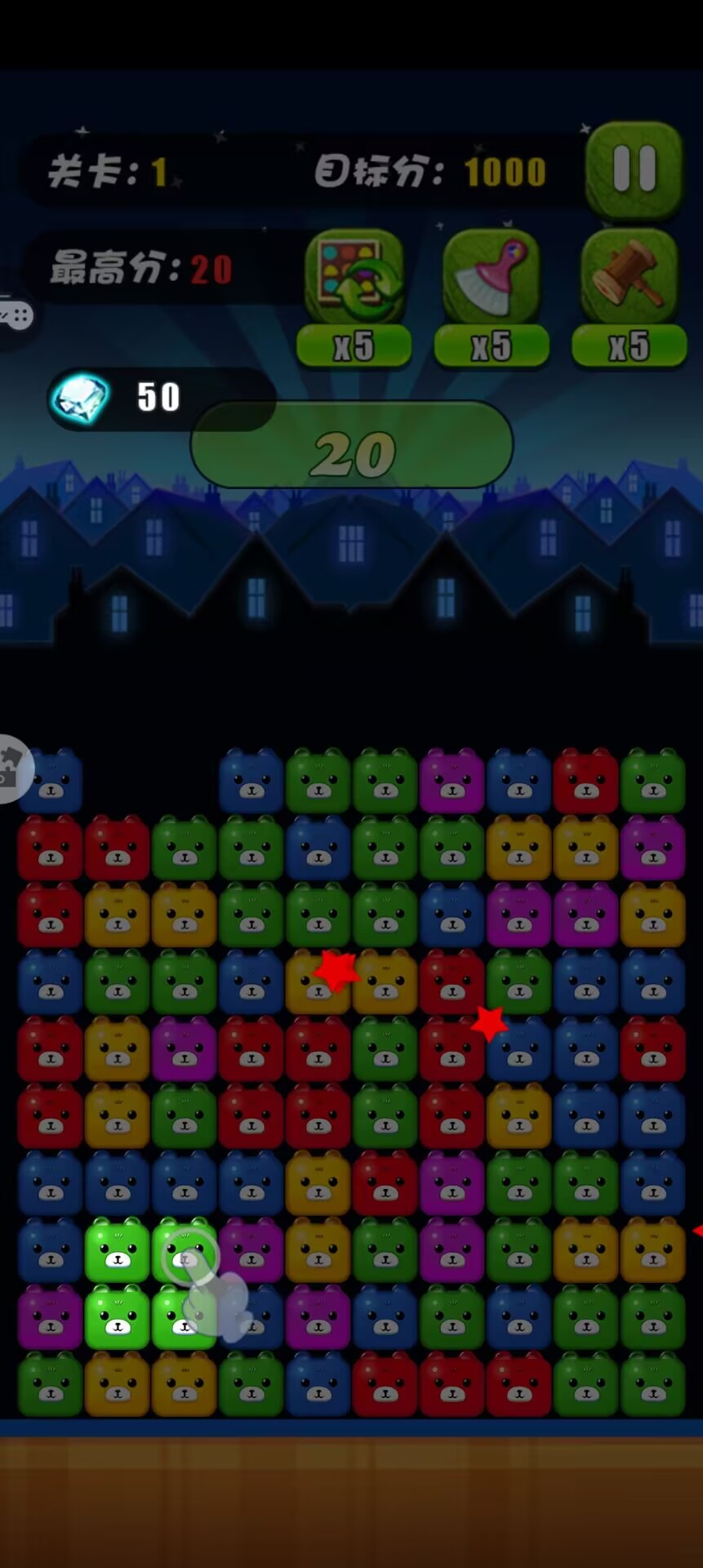Activate the brush power-up
Viewport: 703px width, 1568px height.
click(x=491, y=278)
